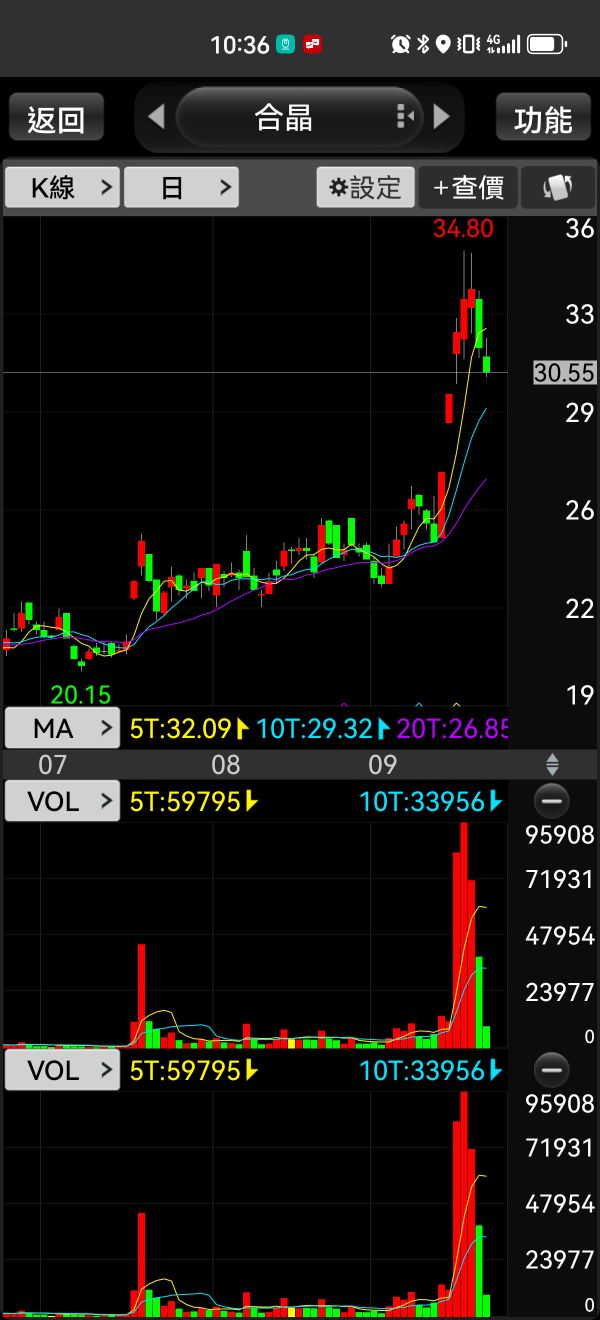This screenshot has height=1320, width=600.
Task: Go to next stock with right arrow
Action: click(441, 117)
